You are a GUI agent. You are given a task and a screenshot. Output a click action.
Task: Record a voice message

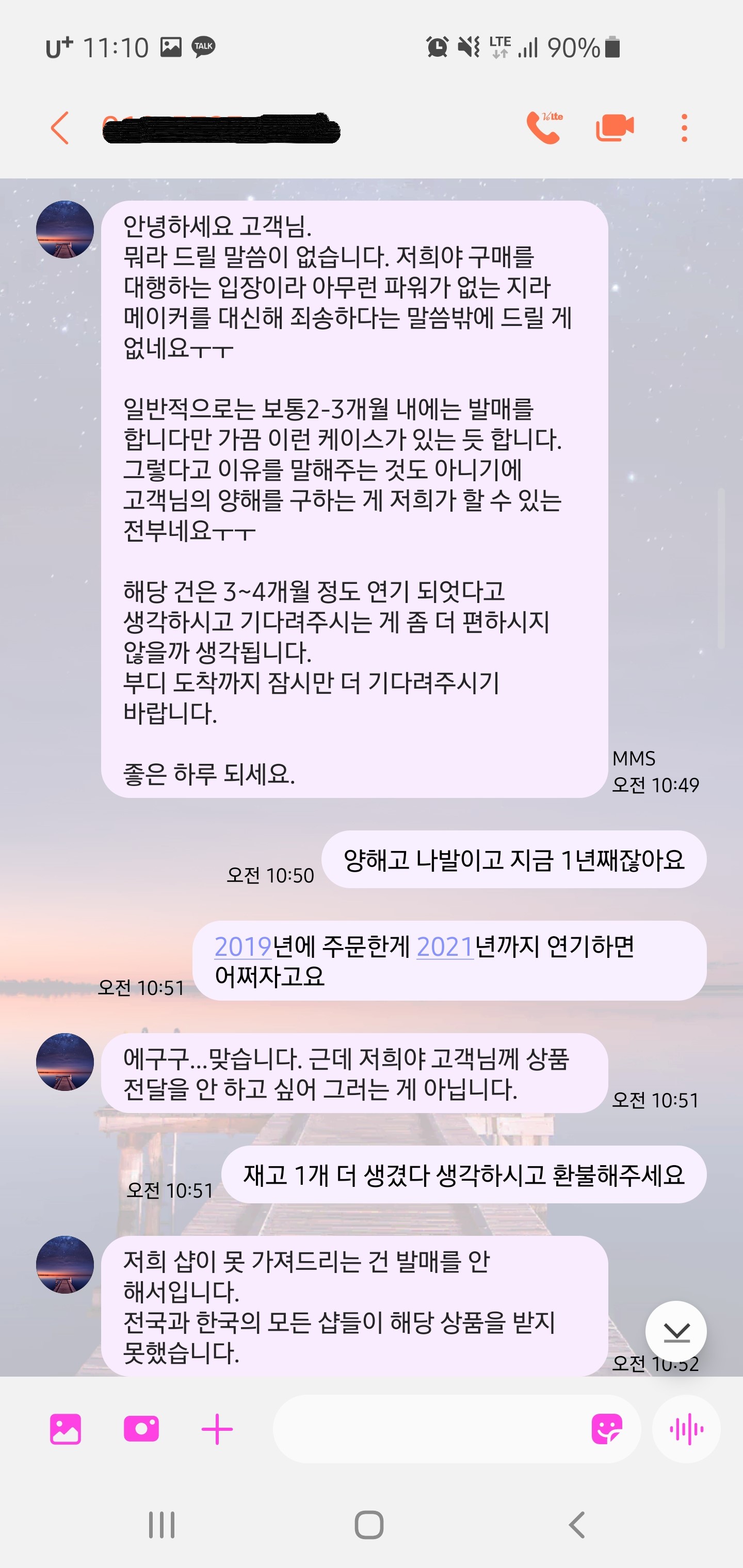click(686, 1429)
